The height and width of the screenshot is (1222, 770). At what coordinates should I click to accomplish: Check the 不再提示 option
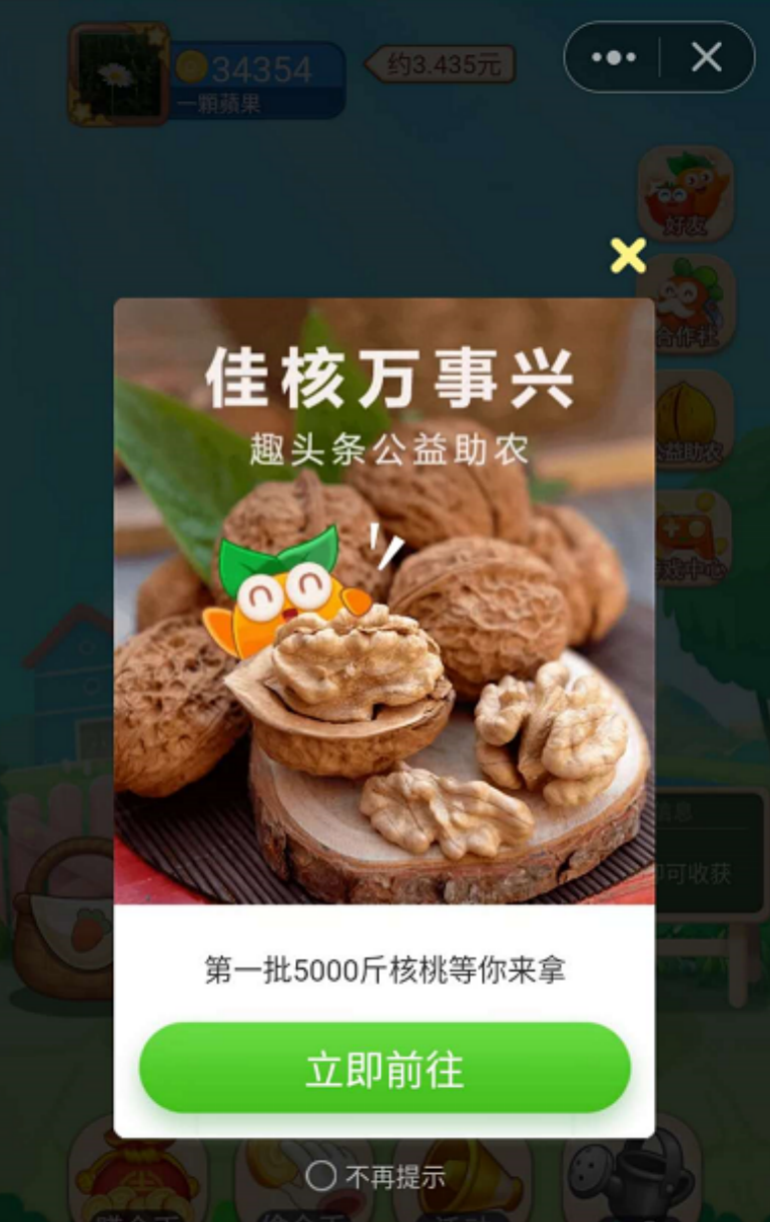click(x=321, y=1176)
